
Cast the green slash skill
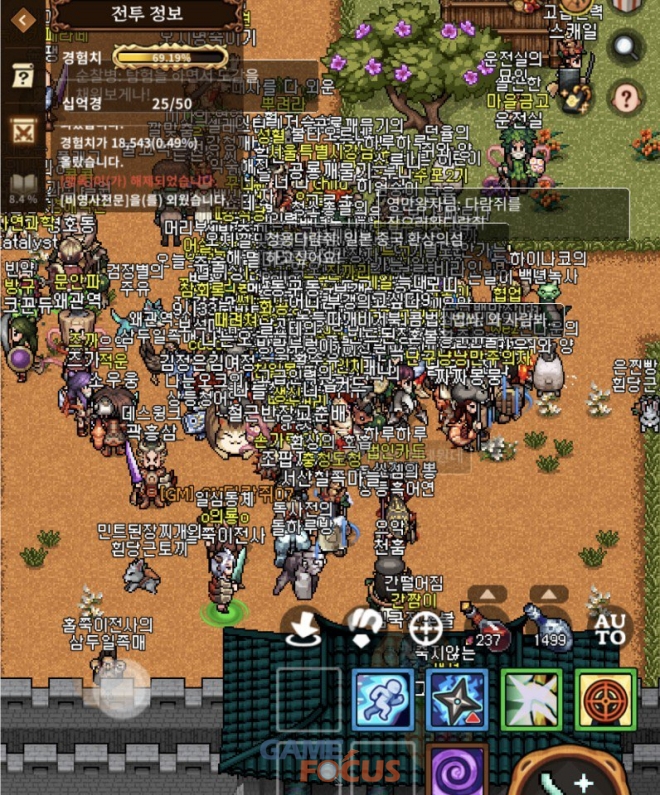point(532,701)
